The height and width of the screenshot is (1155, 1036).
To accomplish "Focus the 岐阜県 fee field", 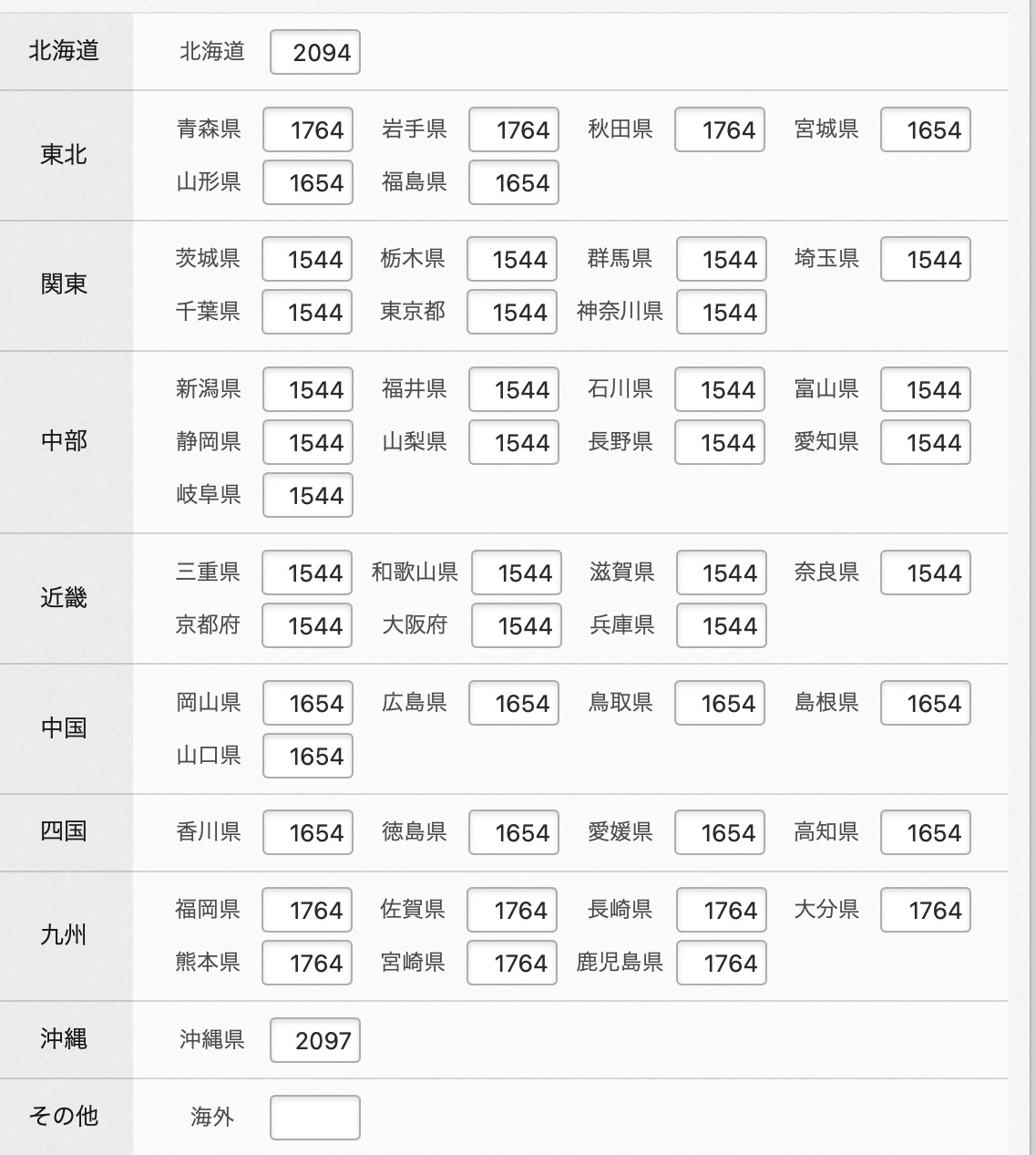I will click(x=308, y=495).
